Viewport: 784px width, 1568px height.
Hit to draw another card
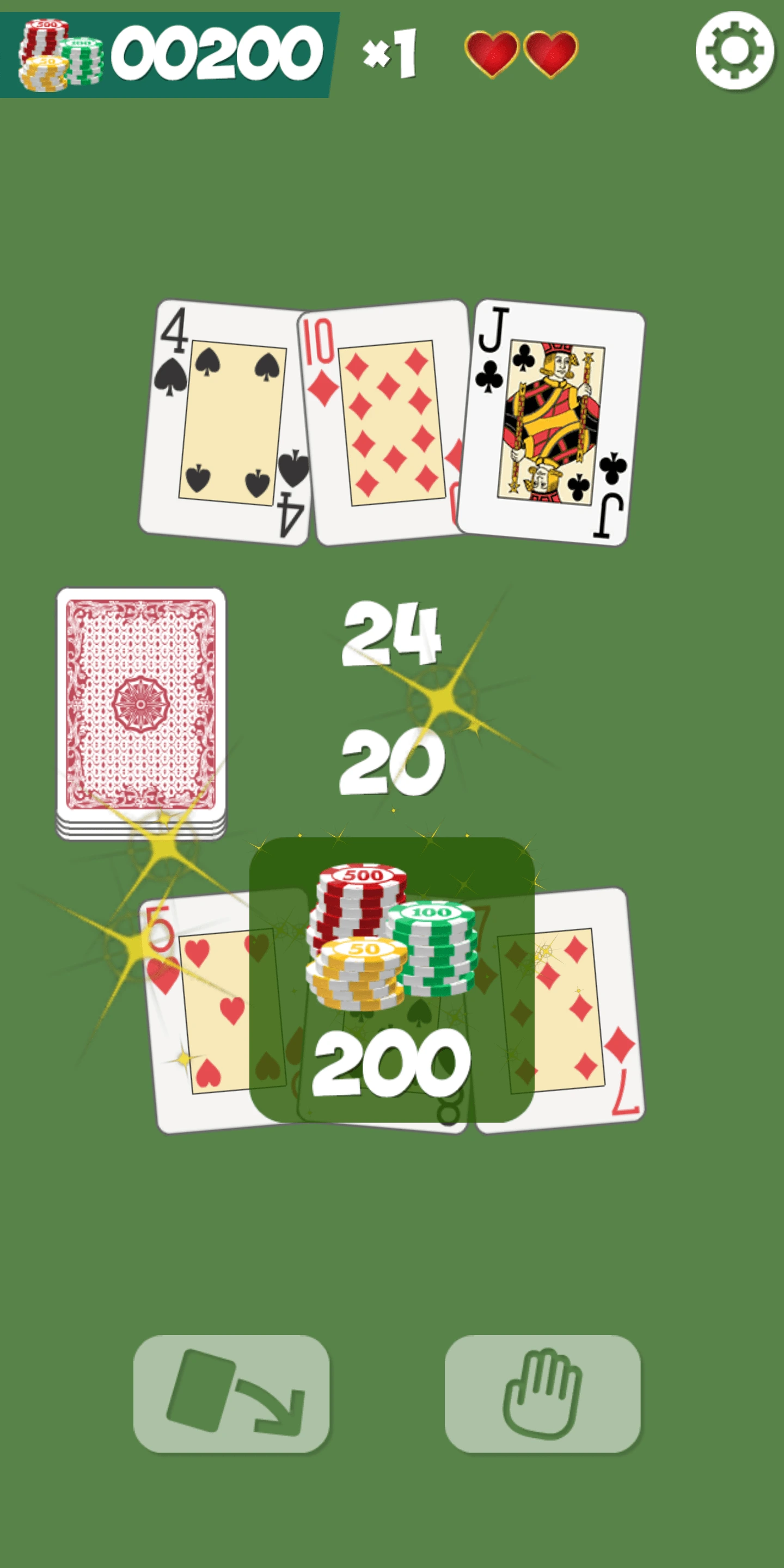coord(231,1393)
